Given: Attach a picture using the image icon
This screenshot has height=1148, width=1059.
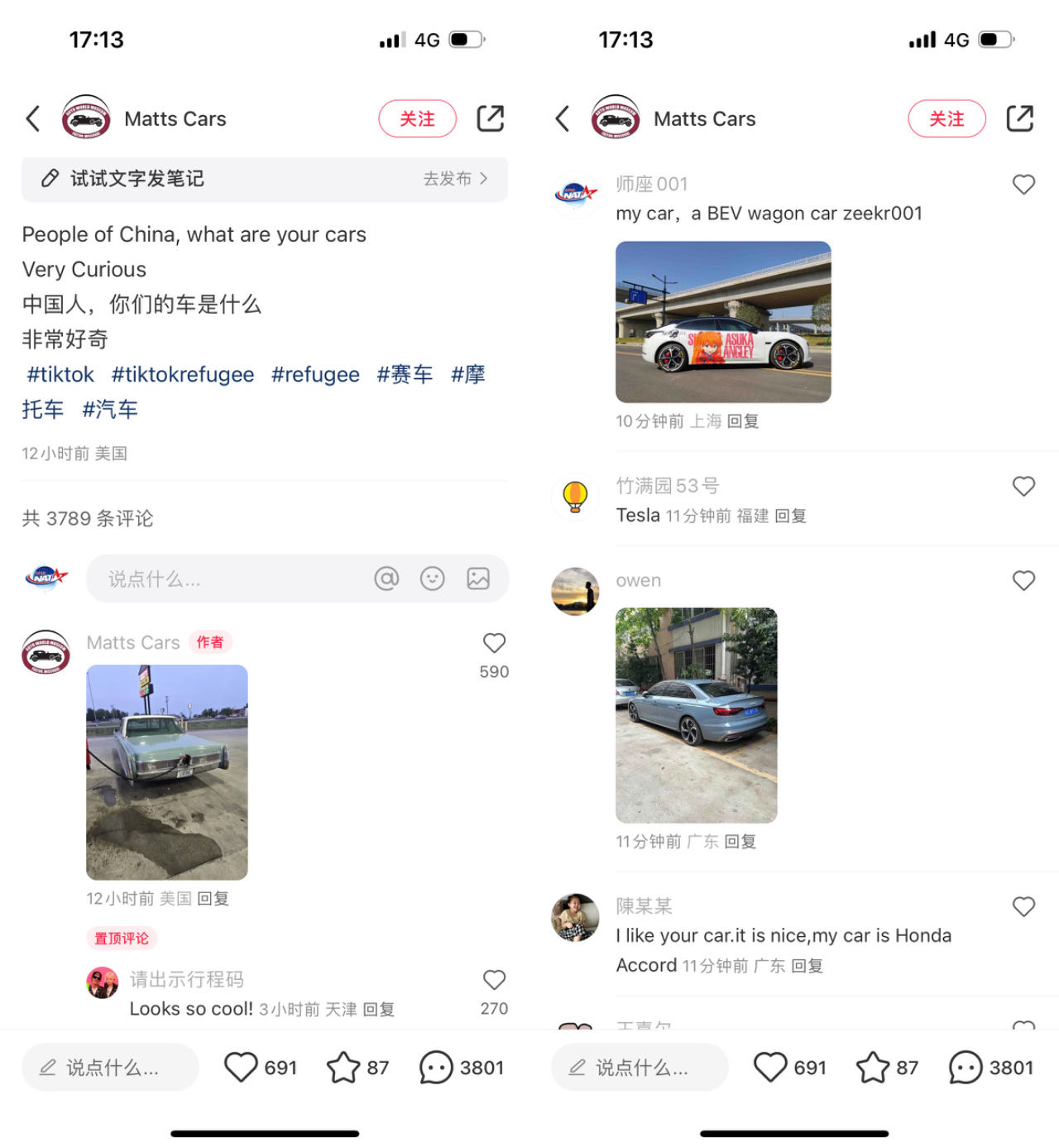Looking at the screenshot, I should coord(478,579).
